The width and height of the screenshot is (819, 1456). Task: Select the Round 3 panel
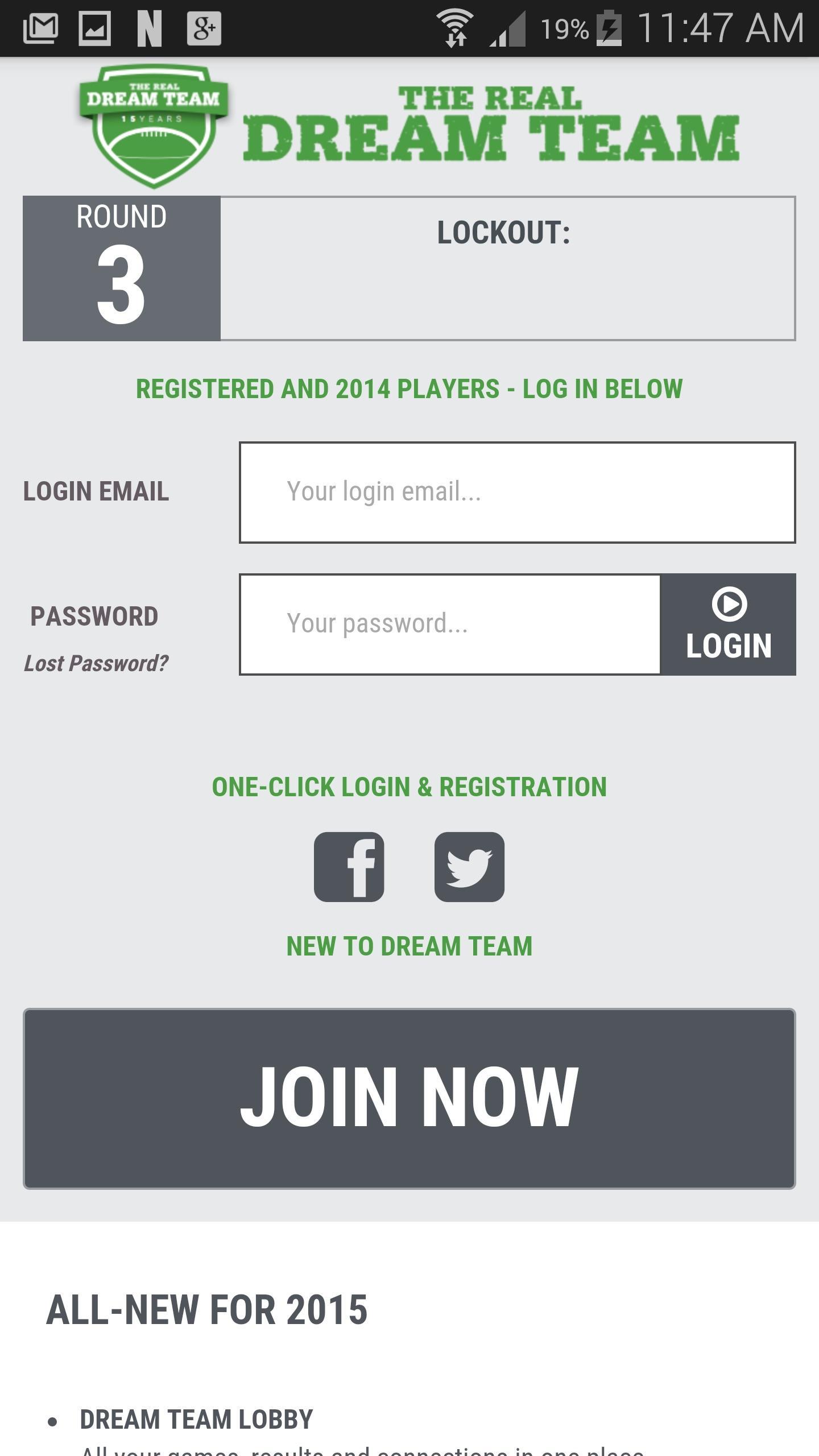click(x=119, y=266)
